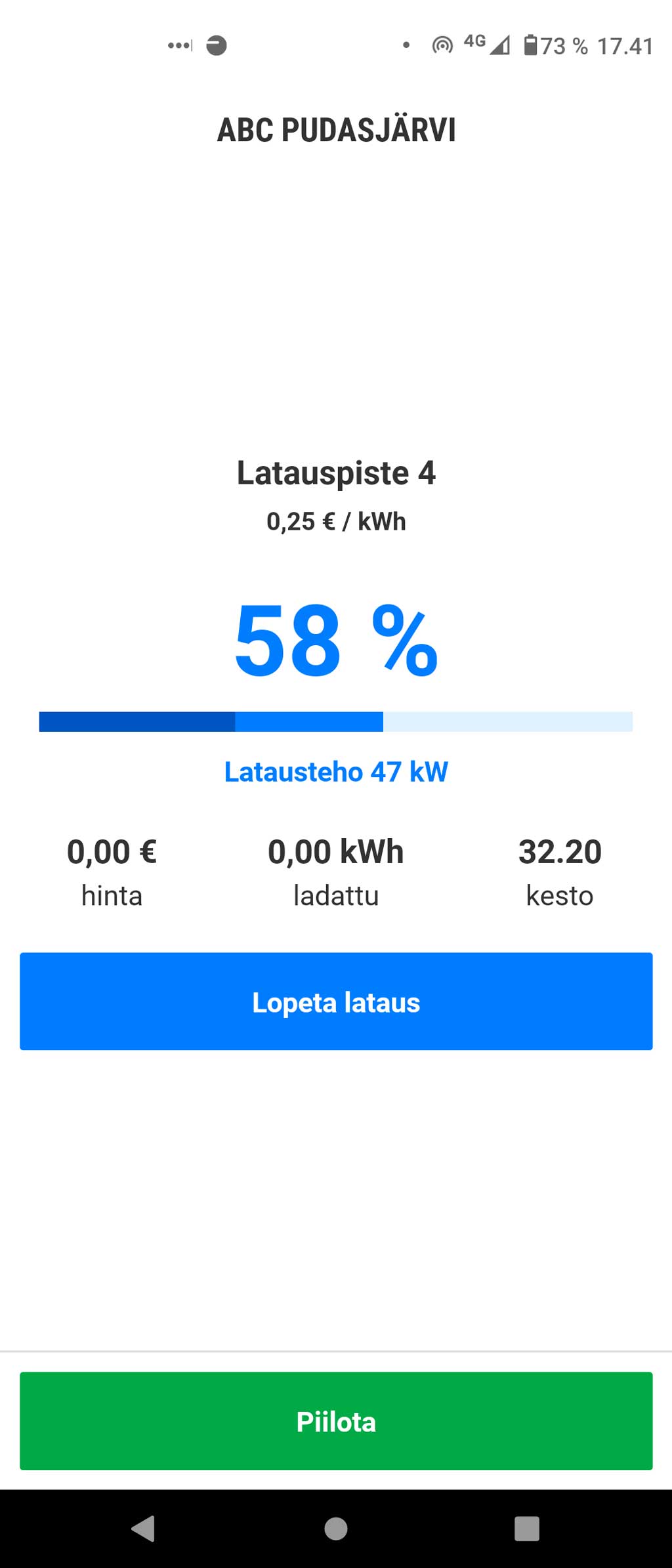Select the ABC PUDASJÄRVI station title
The image size is (672, 1568).
(x=336, y=129)
